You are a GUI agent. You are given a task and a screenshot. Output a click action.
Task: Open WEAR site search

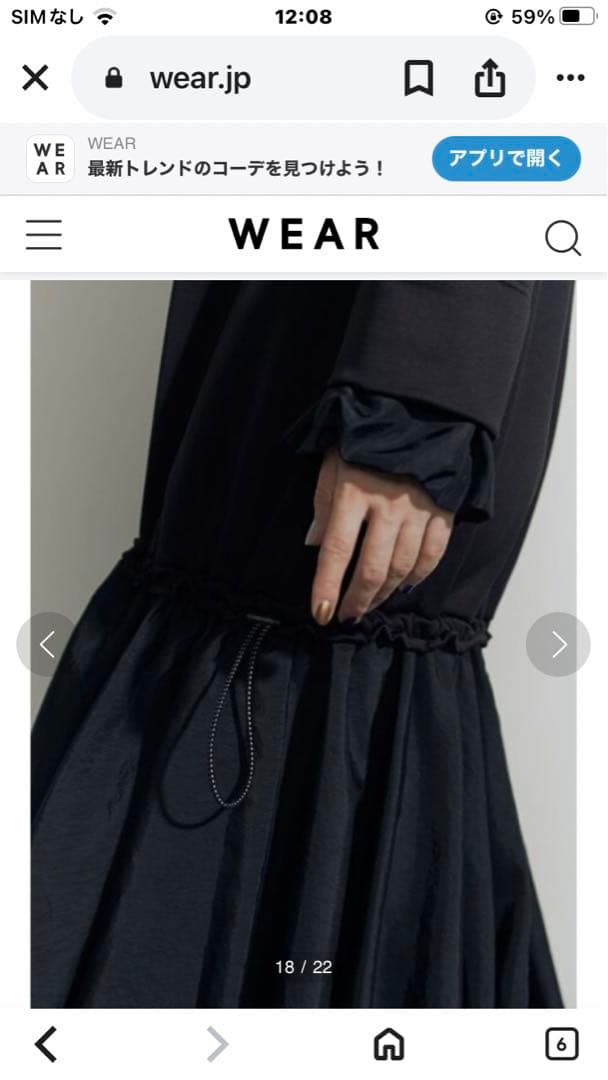(562, 237)
